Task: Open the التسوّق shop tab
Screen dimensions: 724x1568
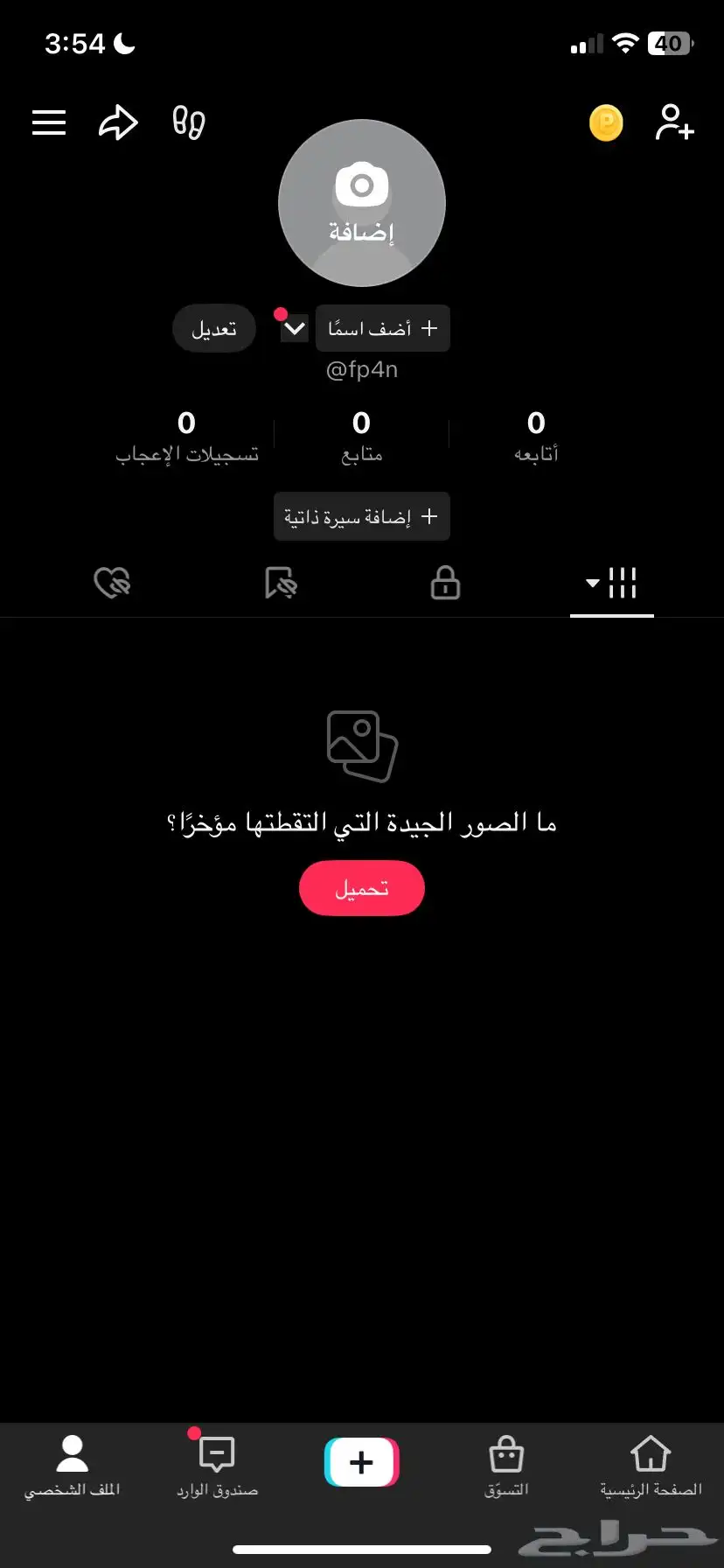Action: point(506,1466)
